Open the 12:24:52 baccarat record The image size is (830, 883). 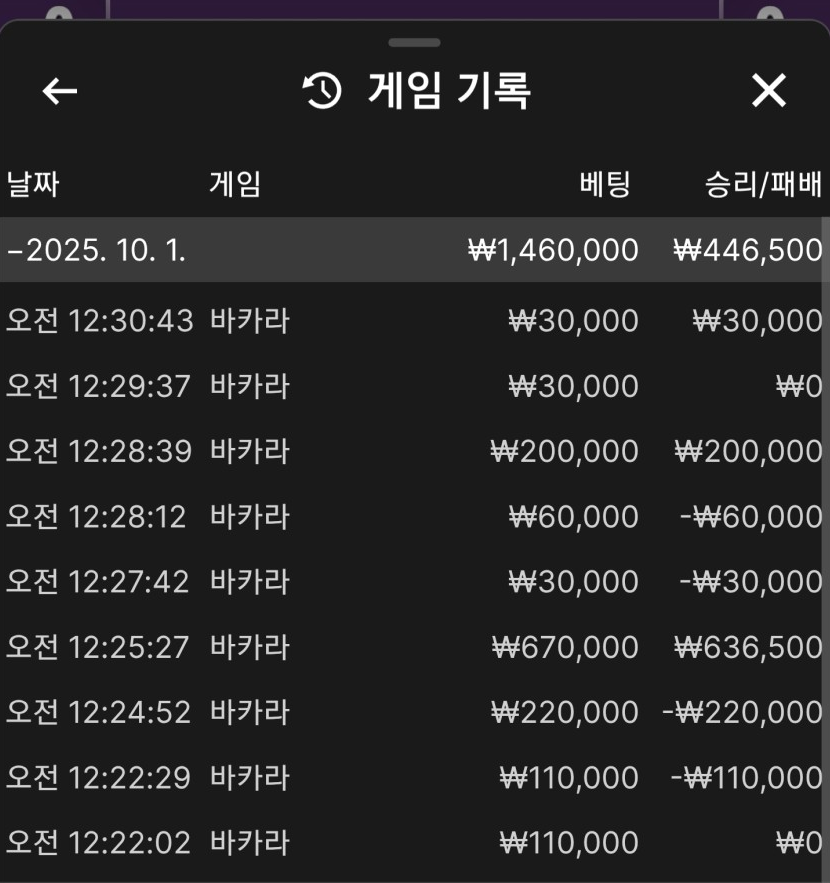413,712
